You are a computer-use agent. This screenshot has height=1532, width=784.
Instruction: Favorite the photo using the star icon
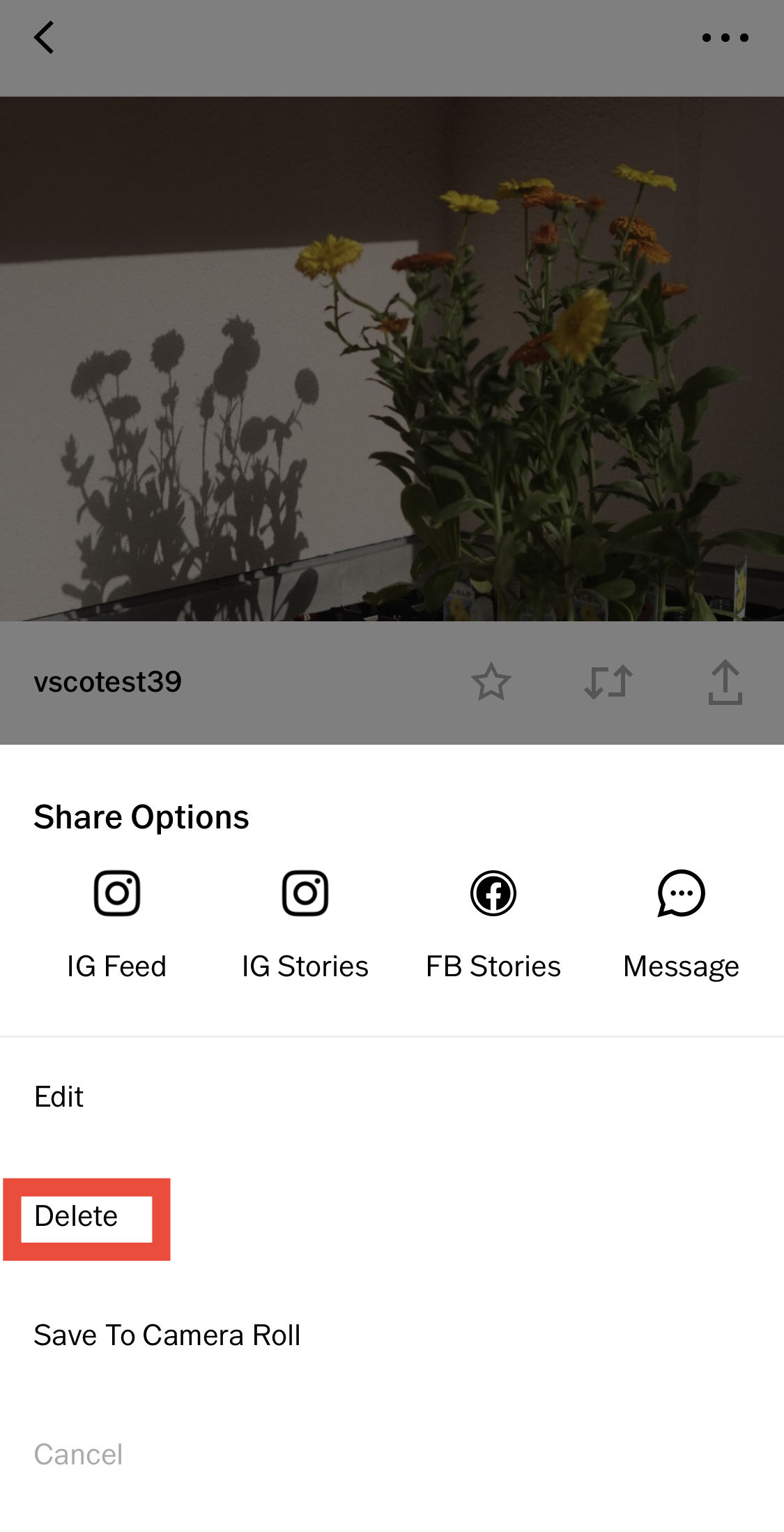[491, 681]
